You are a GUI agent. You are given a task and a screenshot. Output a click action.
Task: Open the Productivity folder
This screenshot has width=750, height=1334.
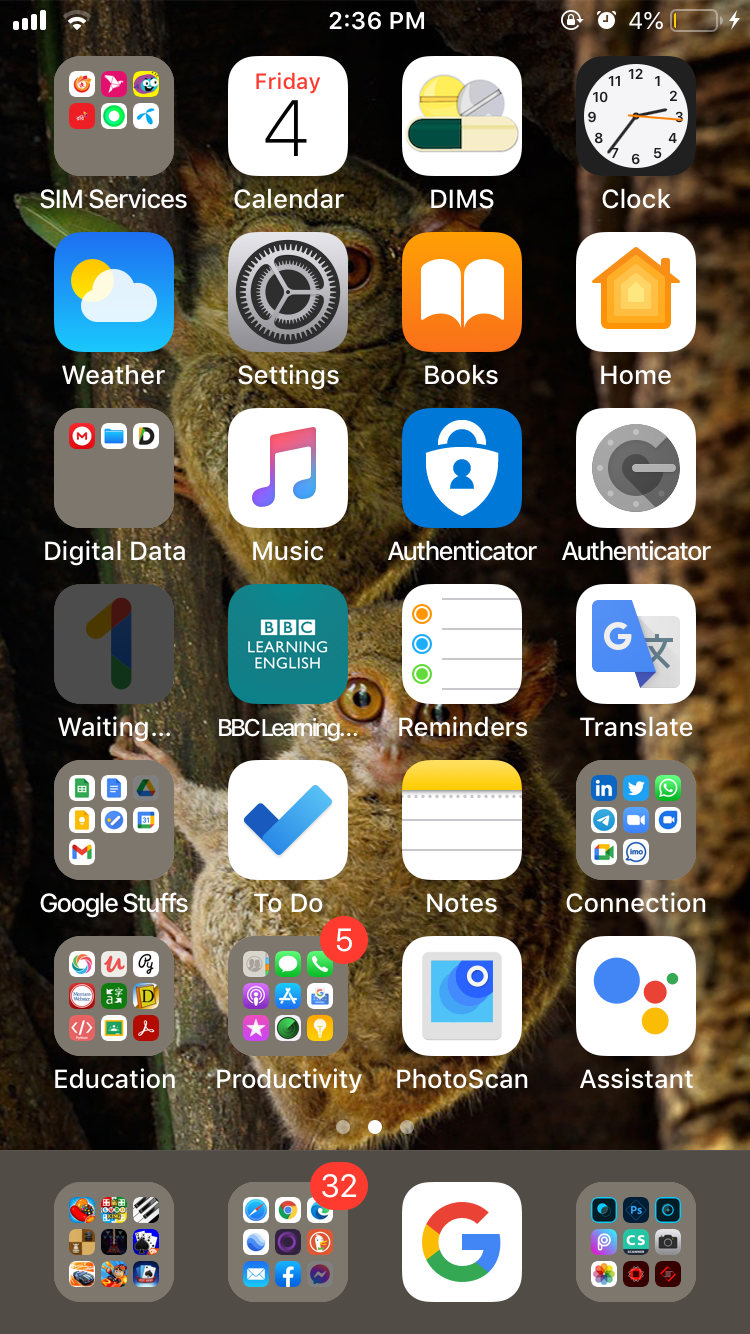pos(288,996)
